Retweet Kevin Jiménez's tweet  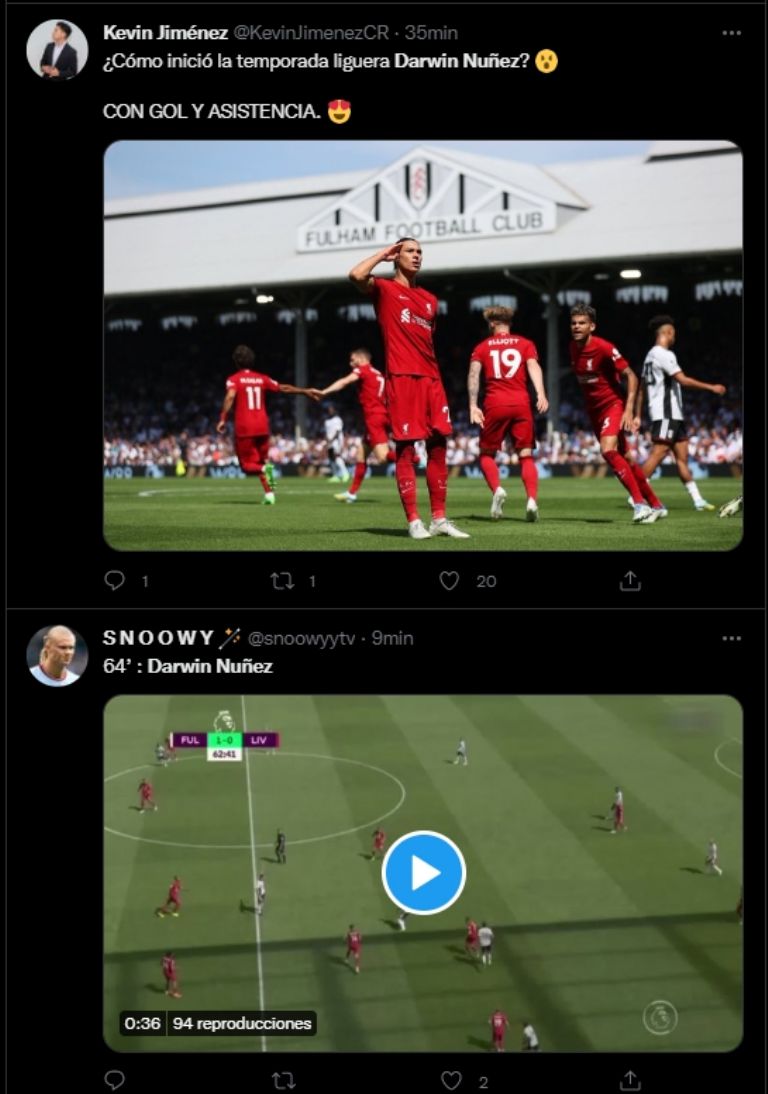(x=283, y=580)
